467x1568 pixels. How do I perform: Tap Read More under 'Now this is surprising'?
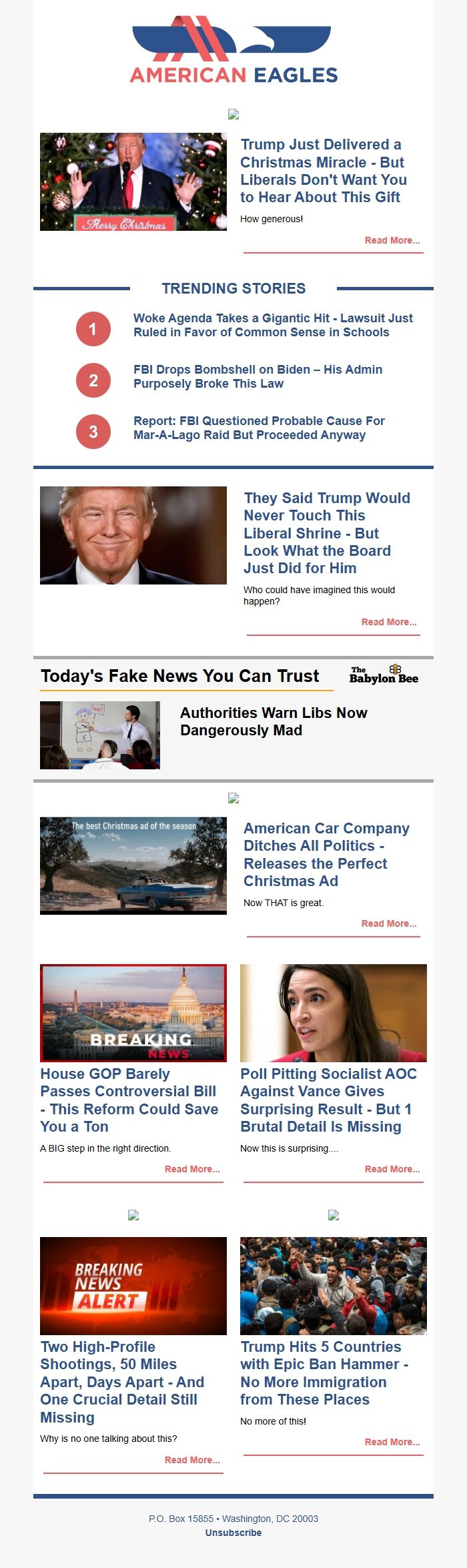pos(392,1169)
